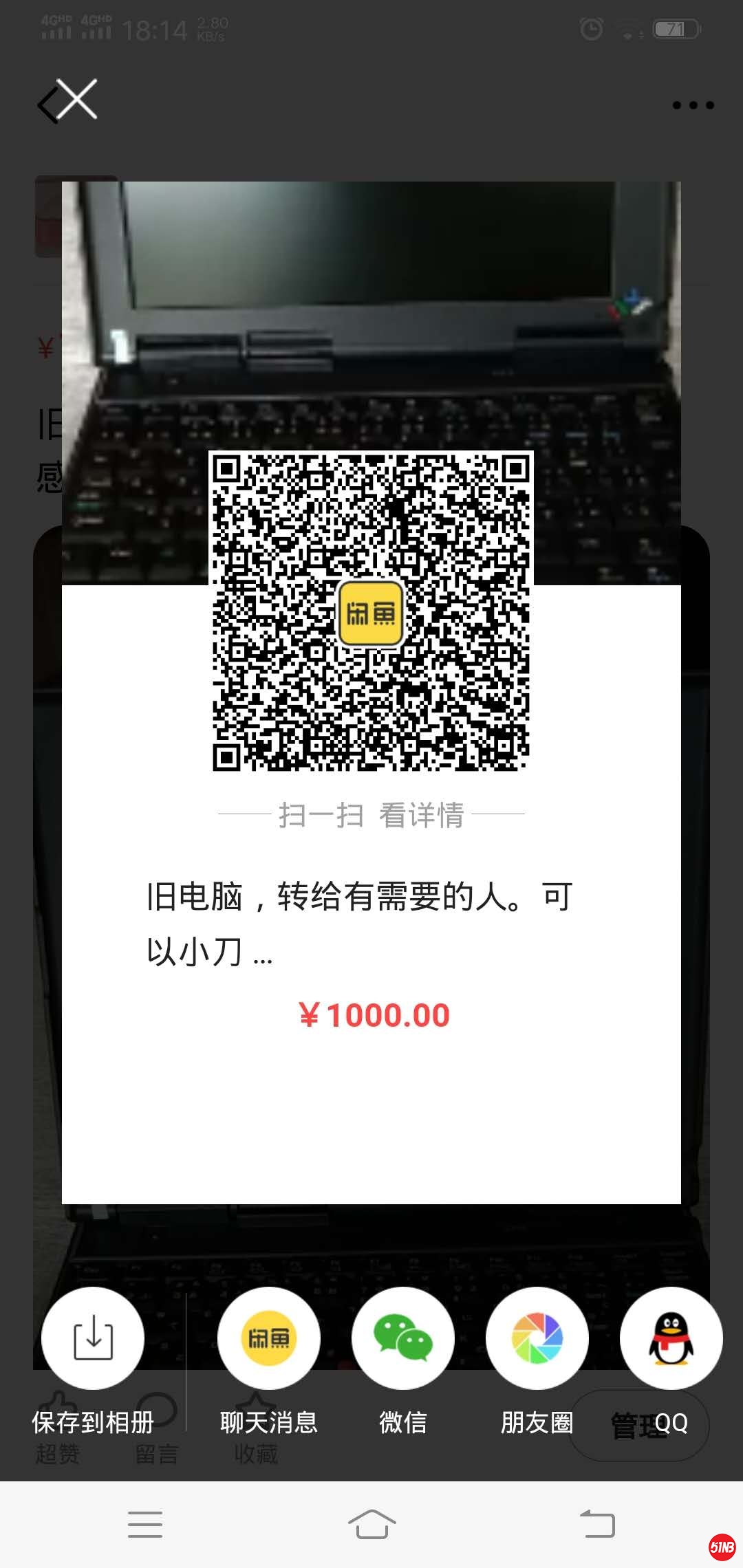The width and height of the screenshot is (743, 1568).
Task: Open the three-dot overflow menu
Action: pyautogui.click(x=693, y=105)
